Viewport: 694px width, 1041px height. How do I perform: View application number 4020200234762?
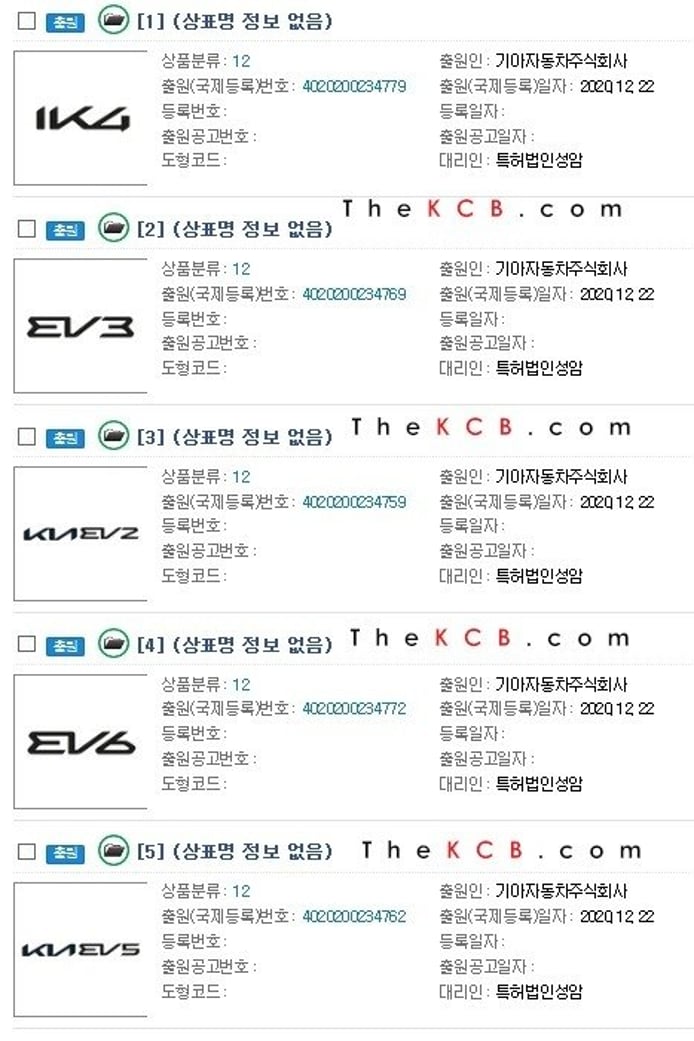point(354,916)
